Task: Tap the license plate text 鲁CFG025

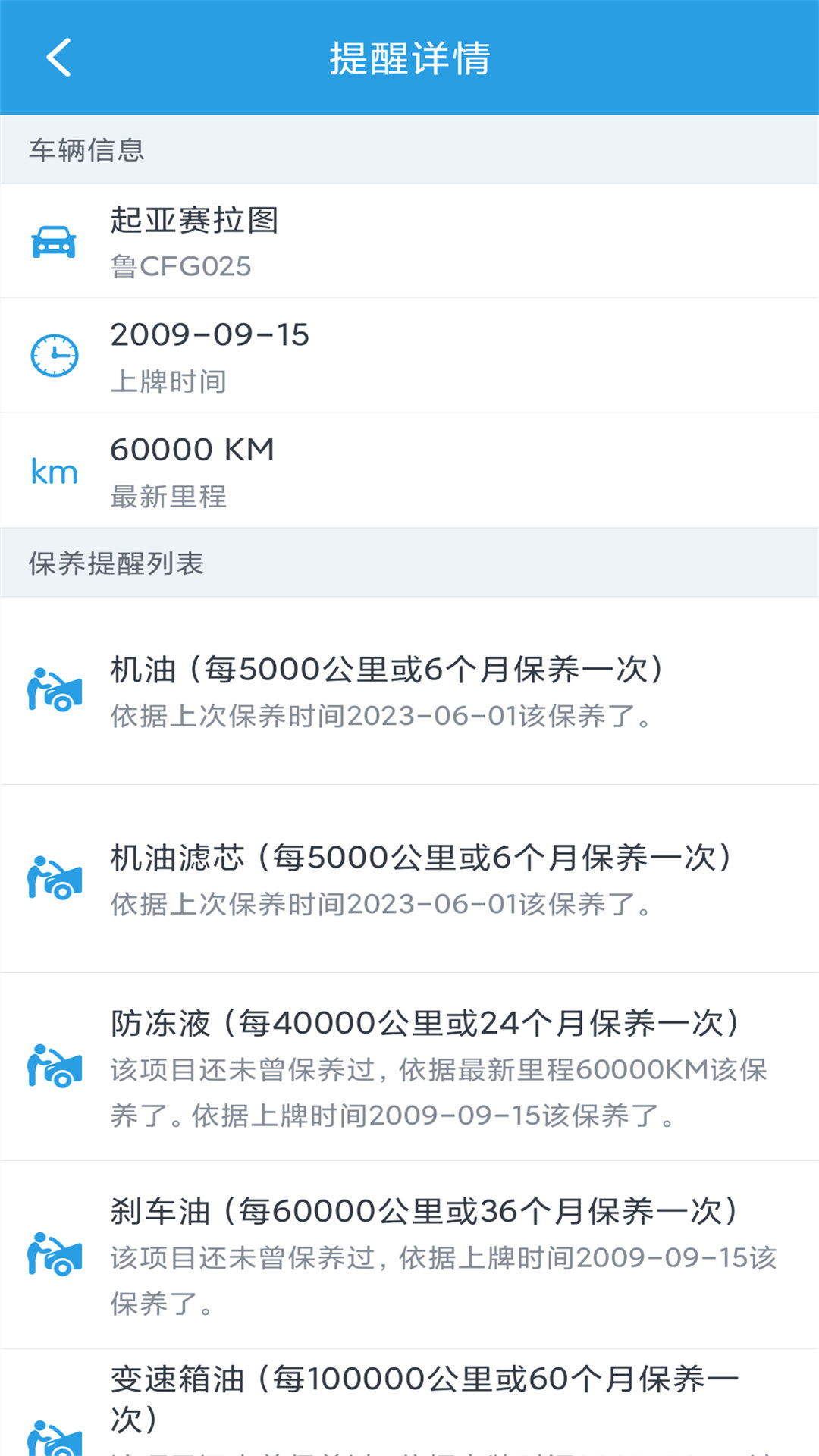Action: [x=182, y=265]
